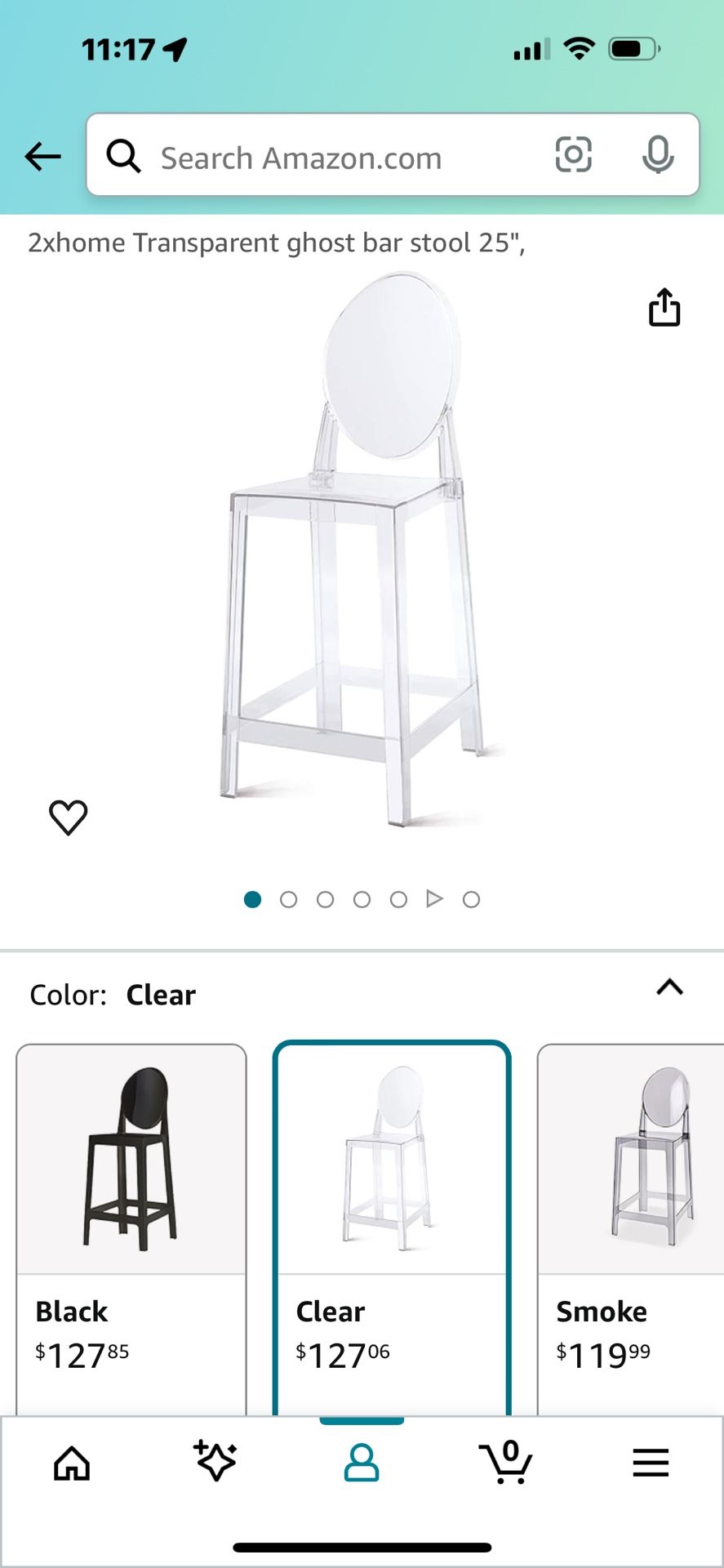Open the hamburger menu in bottom bar
The height and width of the screenshot is (1568, 724).
click(650, 1463)
